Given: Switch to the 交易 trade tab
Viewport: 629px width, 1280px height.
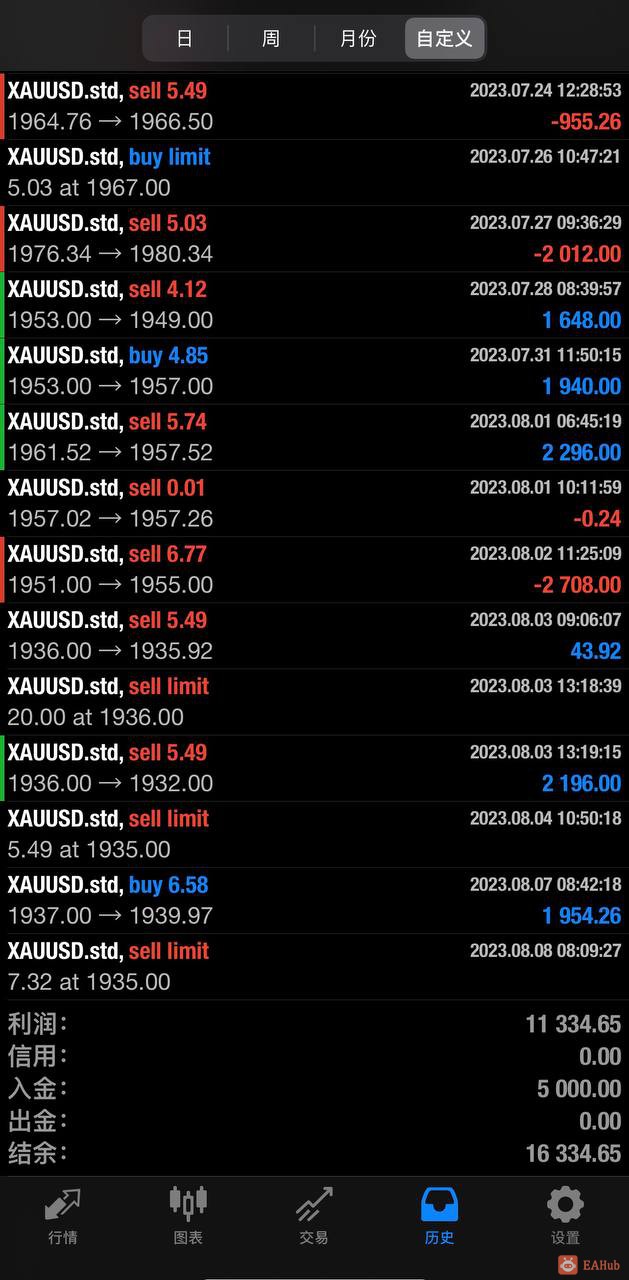Looking at the screenshot, I should coord(313,1215).
